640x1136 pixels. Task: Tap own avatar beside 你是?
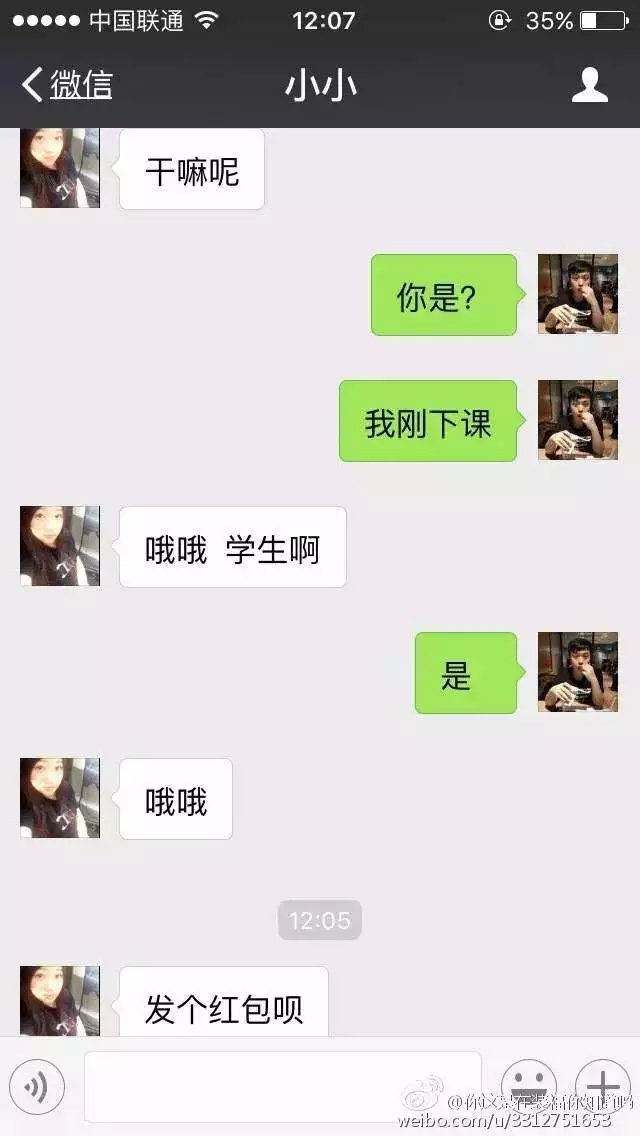click(578, 293)
